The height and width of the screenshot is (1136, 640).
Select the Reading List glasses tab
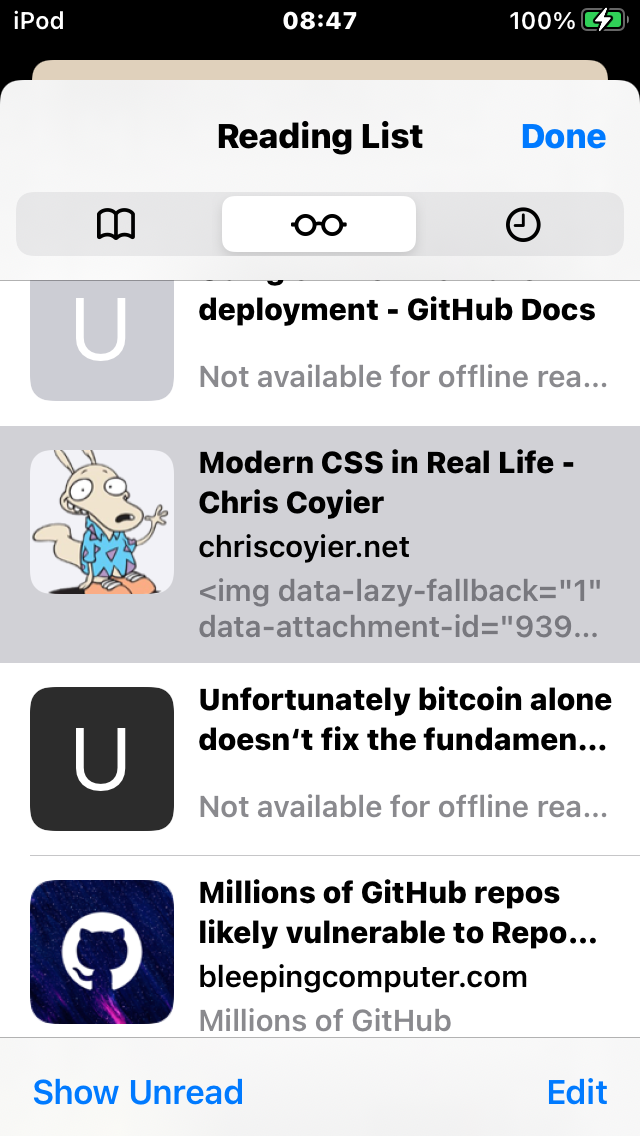[319, 224]
